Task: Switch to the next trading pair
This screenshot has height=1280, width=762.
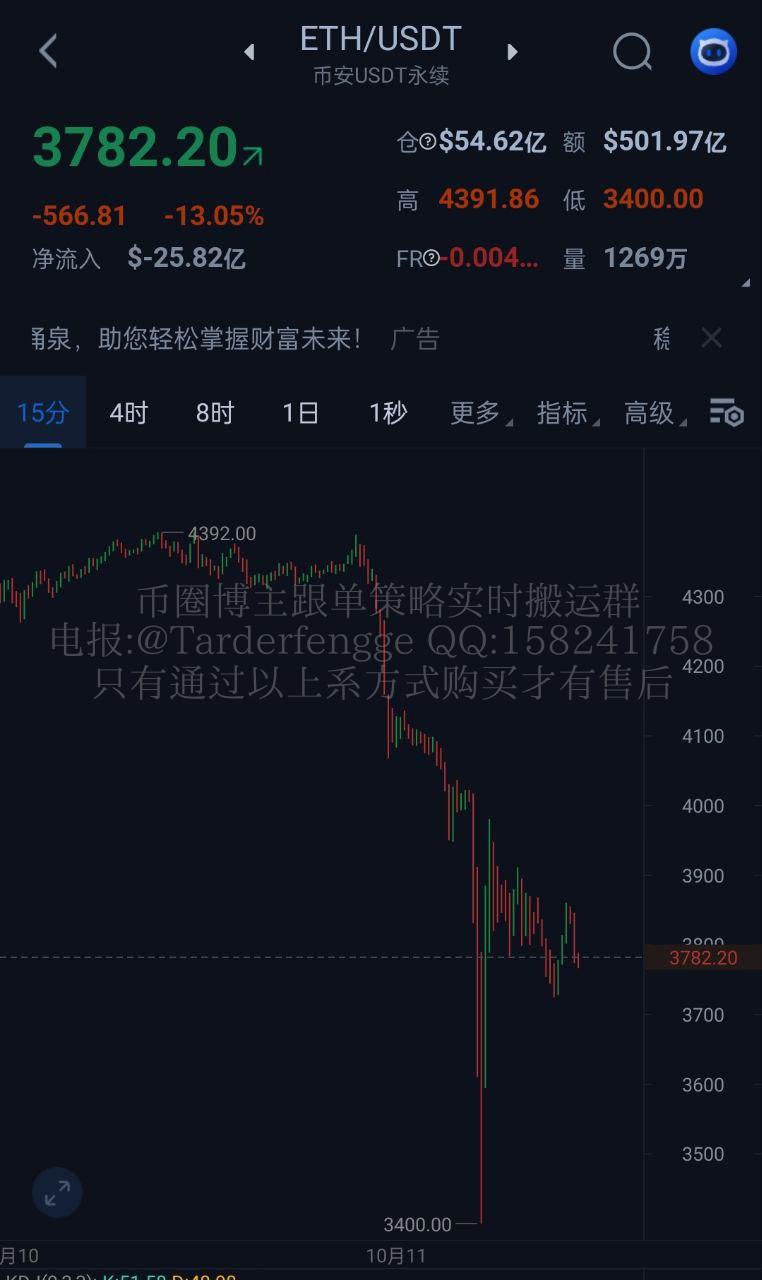Action: point(512,52)
